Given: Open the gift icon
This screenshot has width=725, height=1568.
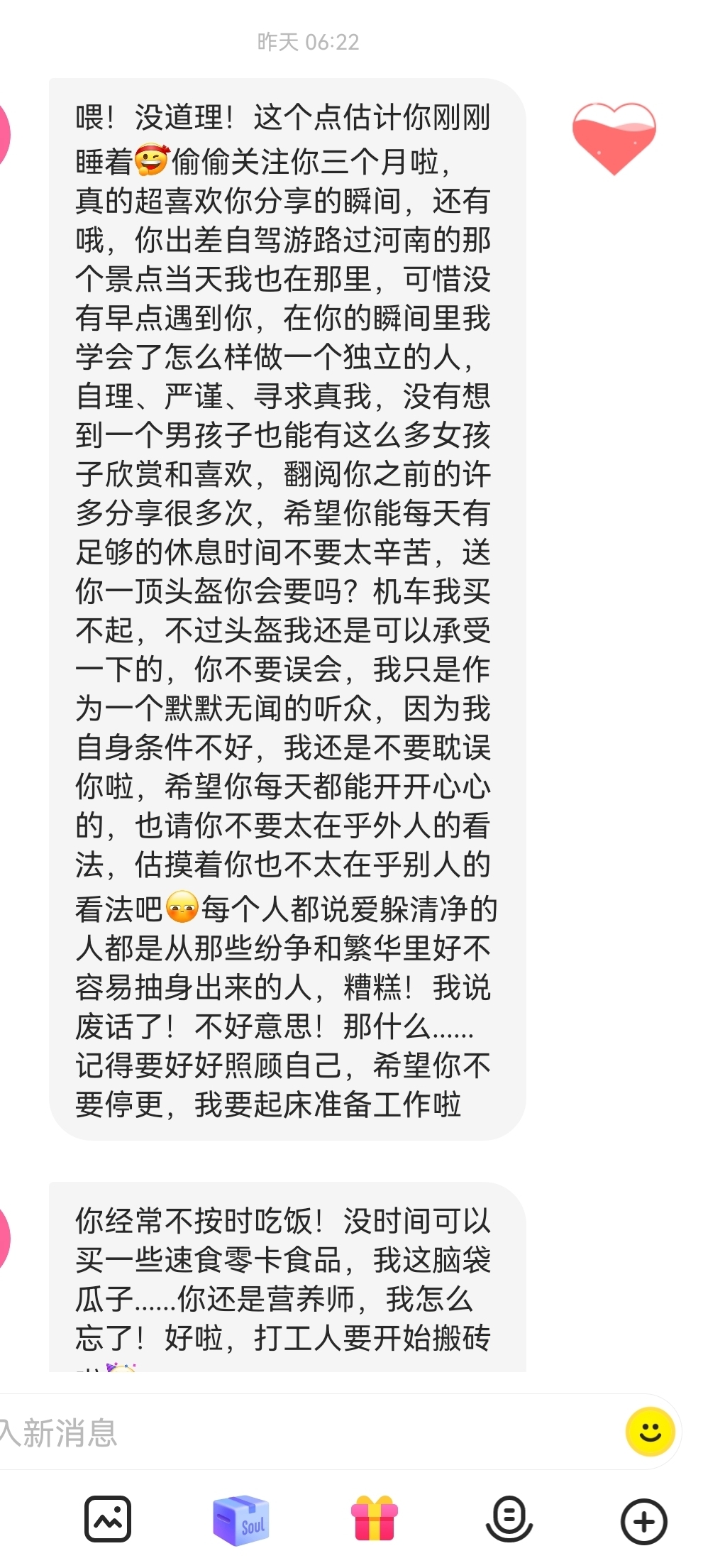Looking at the screenshot, I should (x=375, y=1518).
